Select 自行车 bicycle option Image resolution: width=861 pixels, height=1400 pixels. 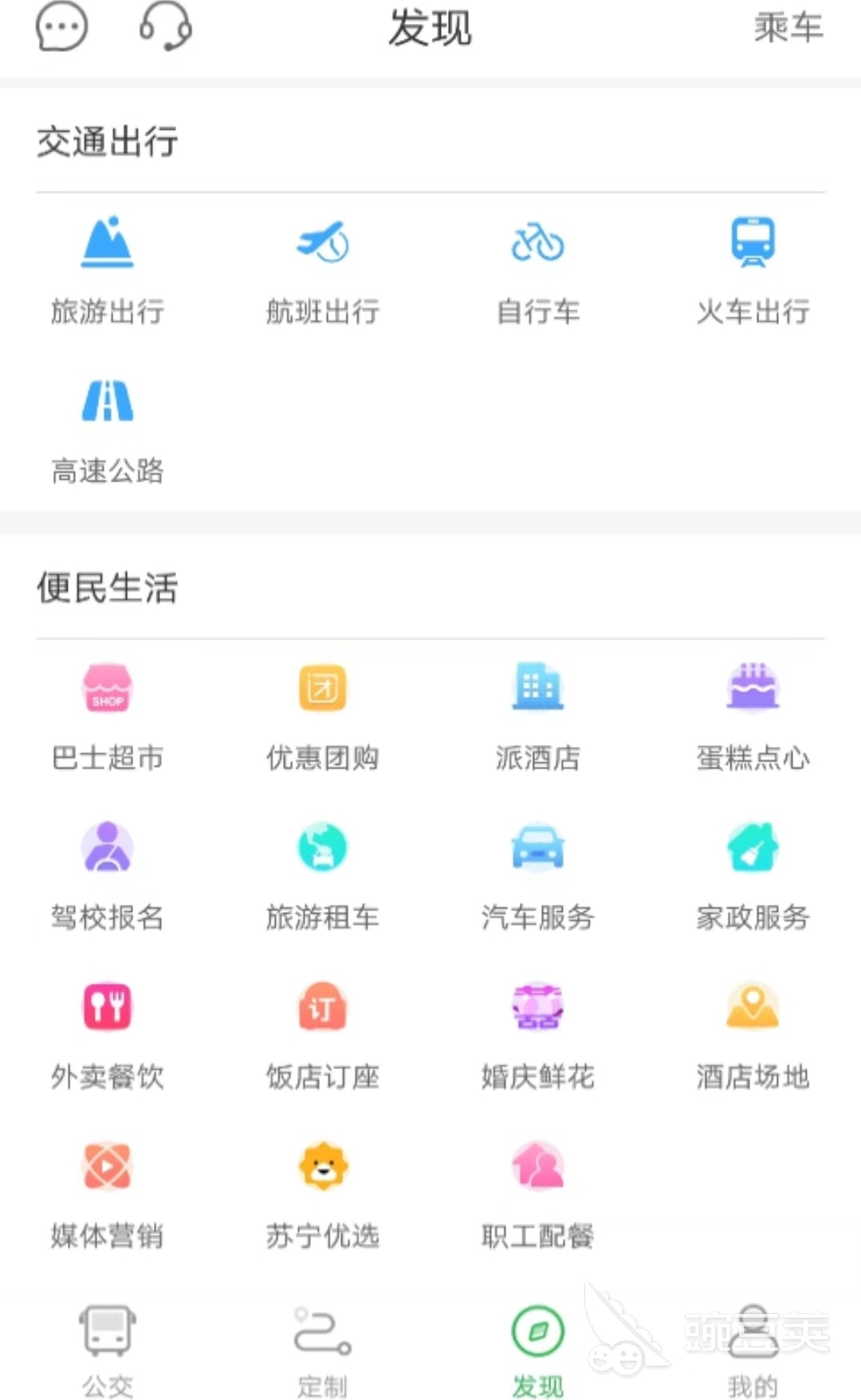point(538,271)
